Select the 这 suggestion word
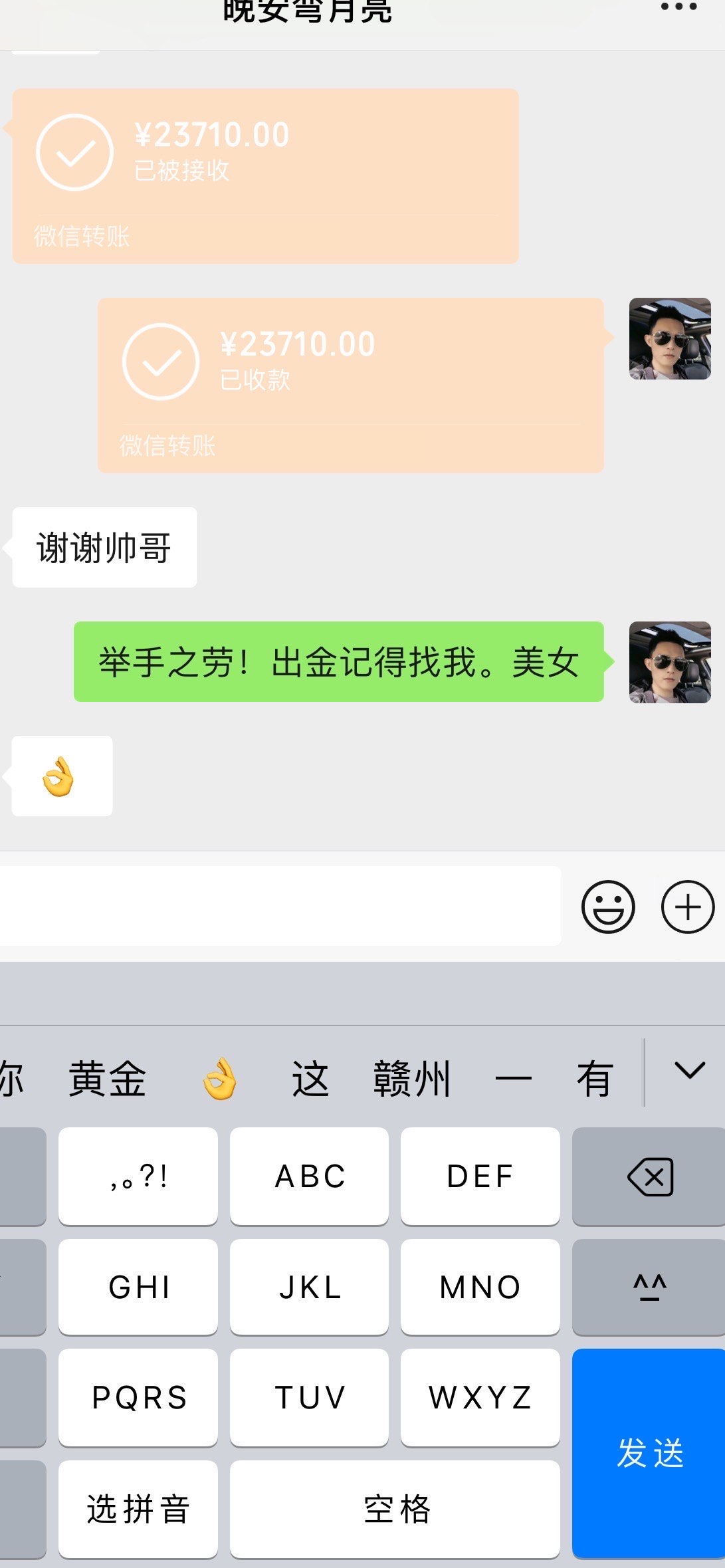Screen dimensions: 725x1568 tap(310, 1078)
